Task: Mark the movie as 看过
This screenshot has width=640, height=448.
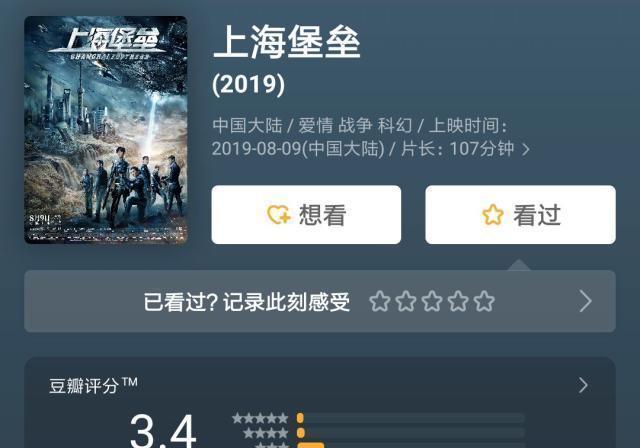Action: pos(520,215)
